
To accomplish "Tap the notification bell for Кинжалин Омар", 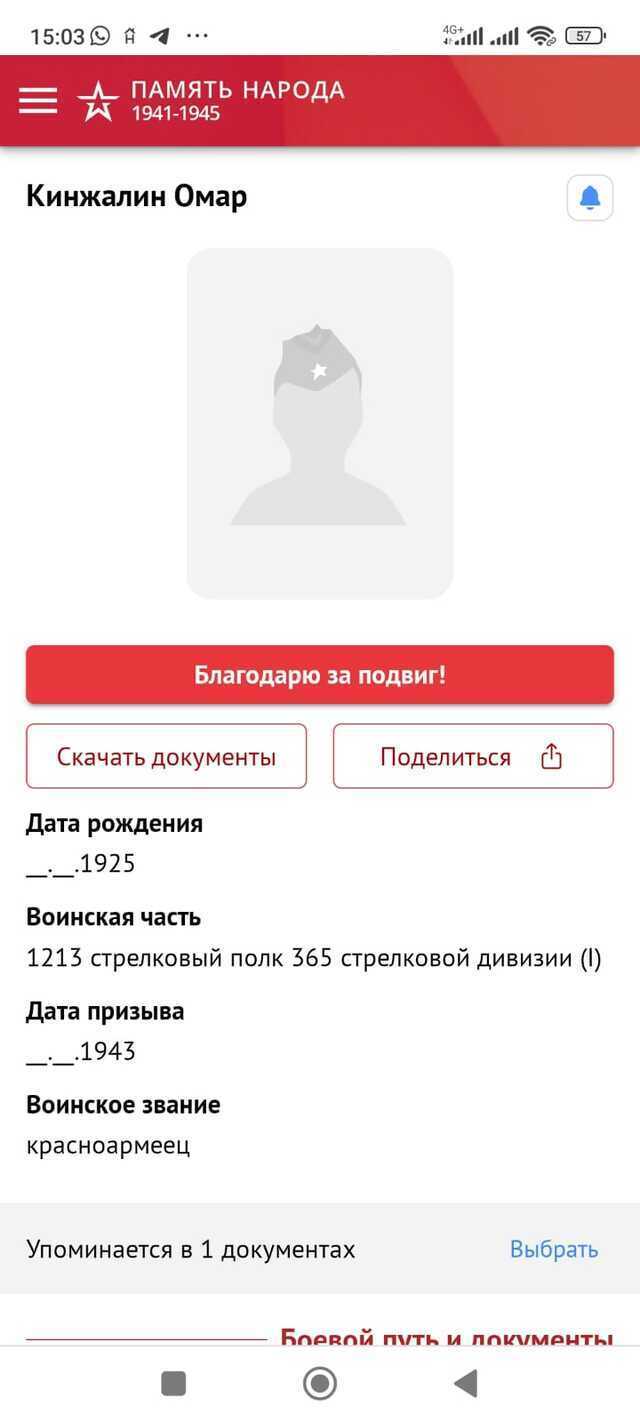I will pyautogui.click(x=590, y=198).
